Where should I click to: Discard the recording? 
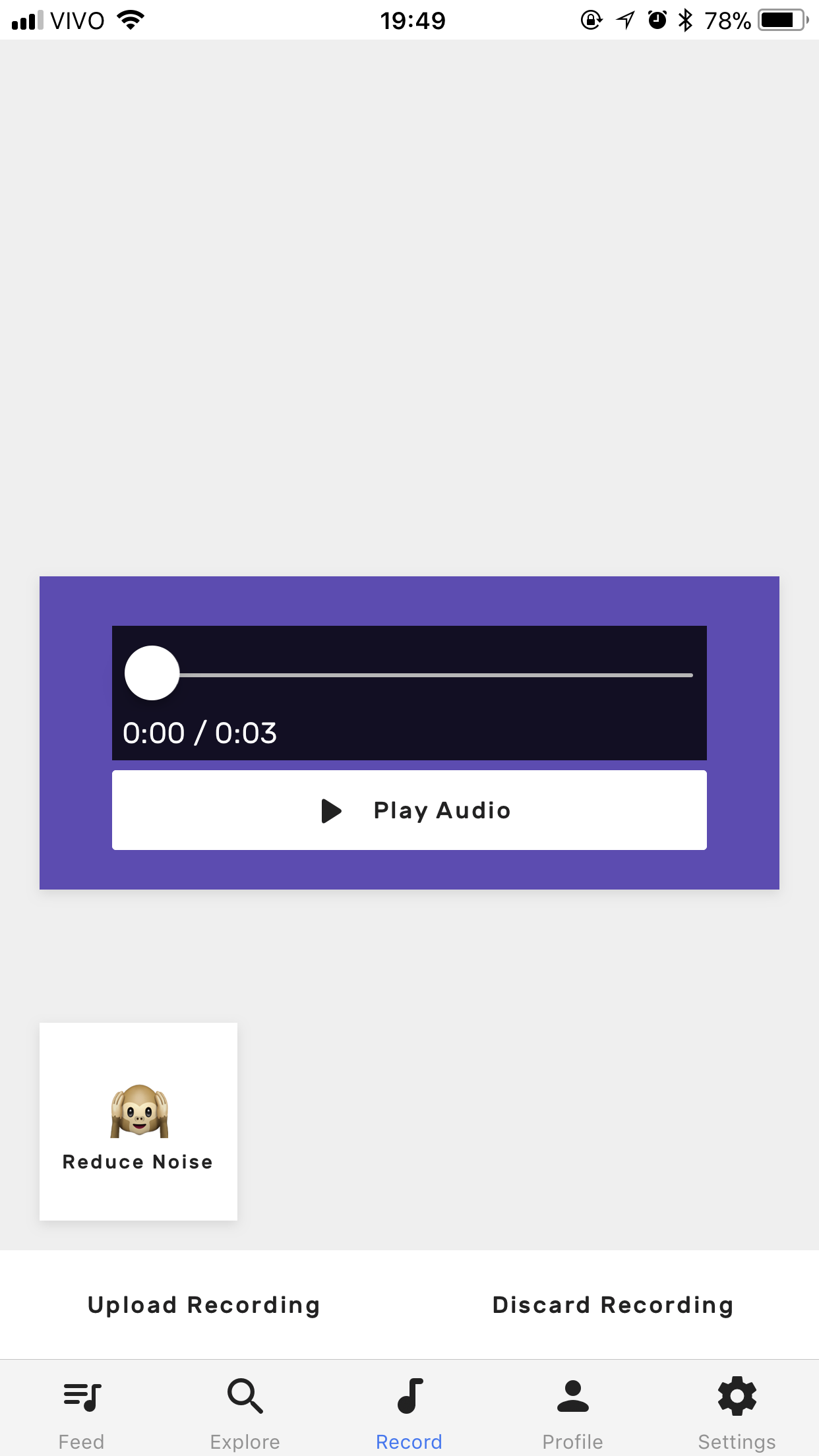pos(613,1305)
